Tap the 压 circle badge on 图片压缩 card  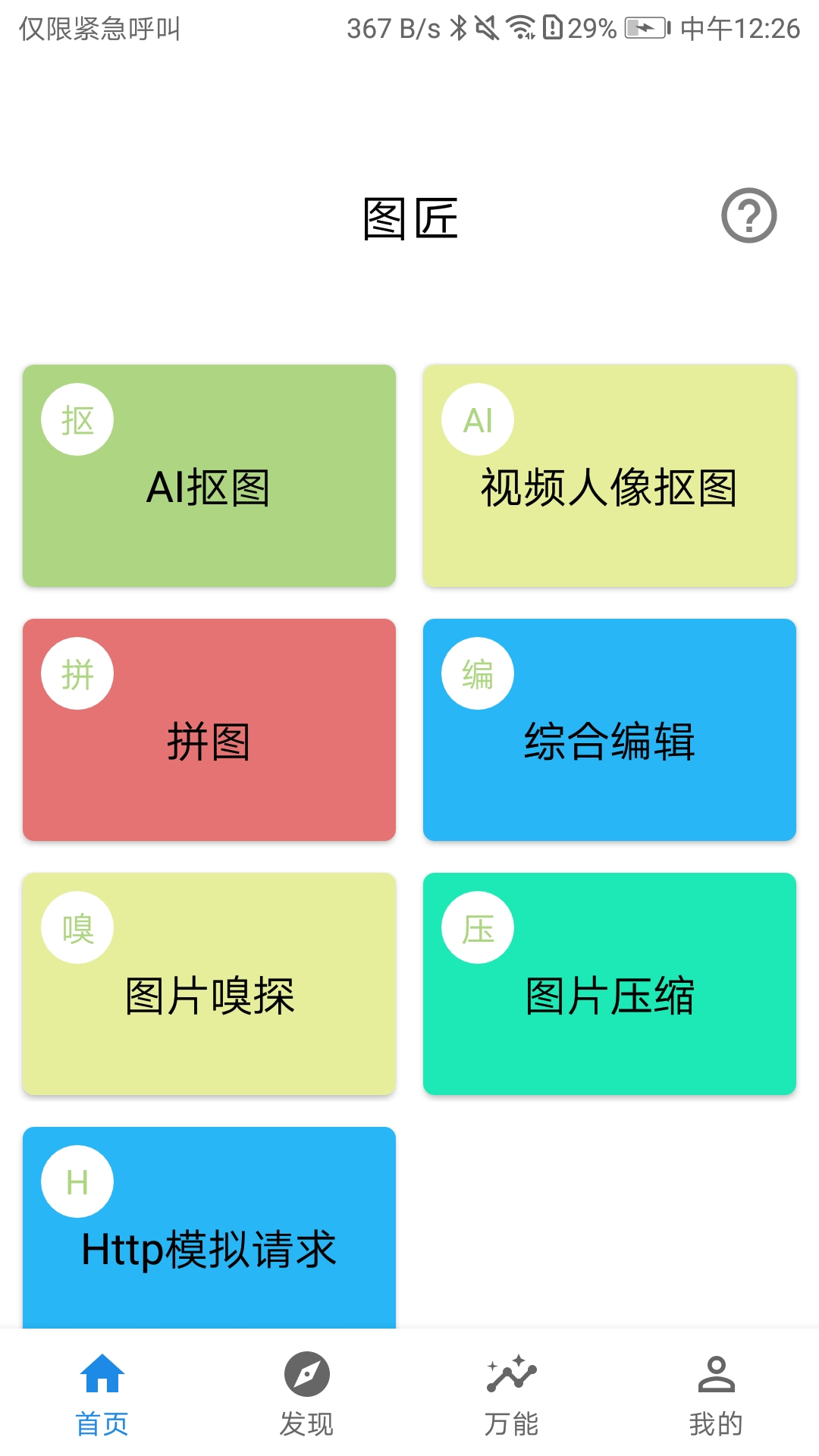coord(478,927)
